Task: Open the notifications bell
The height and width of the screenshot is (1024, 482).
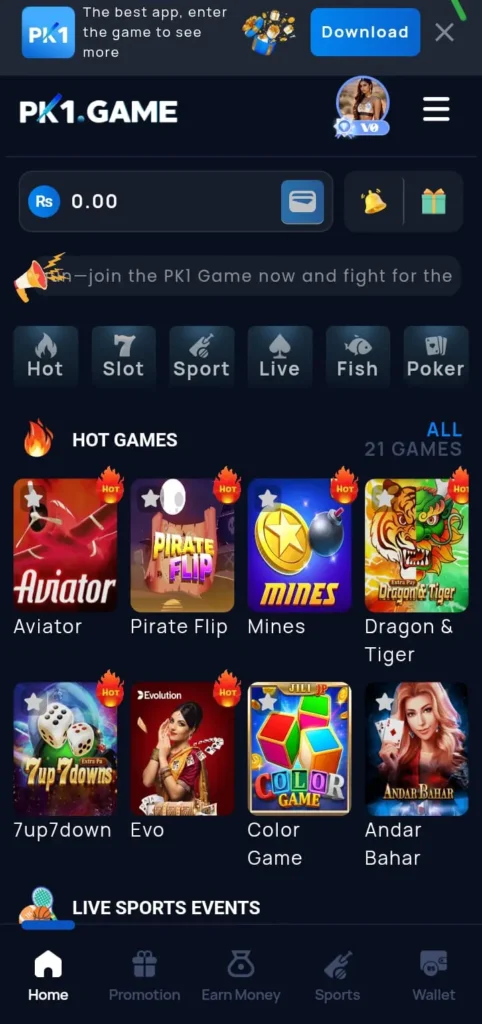Action: [374, 202]
